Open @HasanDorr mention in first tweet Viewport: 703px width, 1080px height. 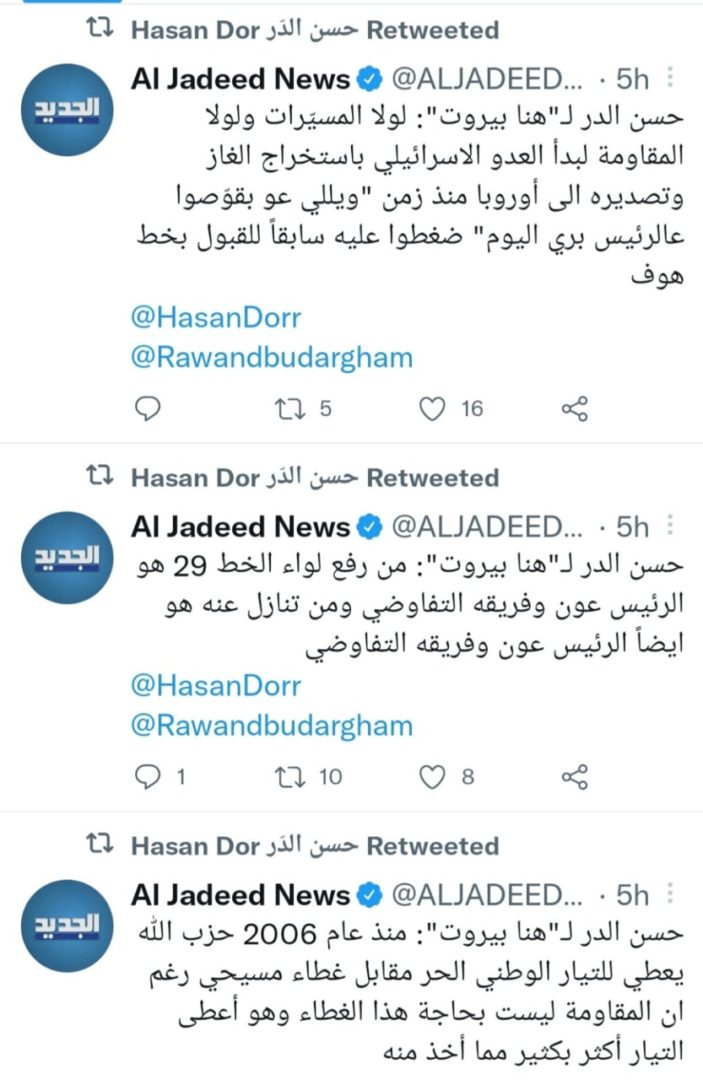tap(215, 317)
